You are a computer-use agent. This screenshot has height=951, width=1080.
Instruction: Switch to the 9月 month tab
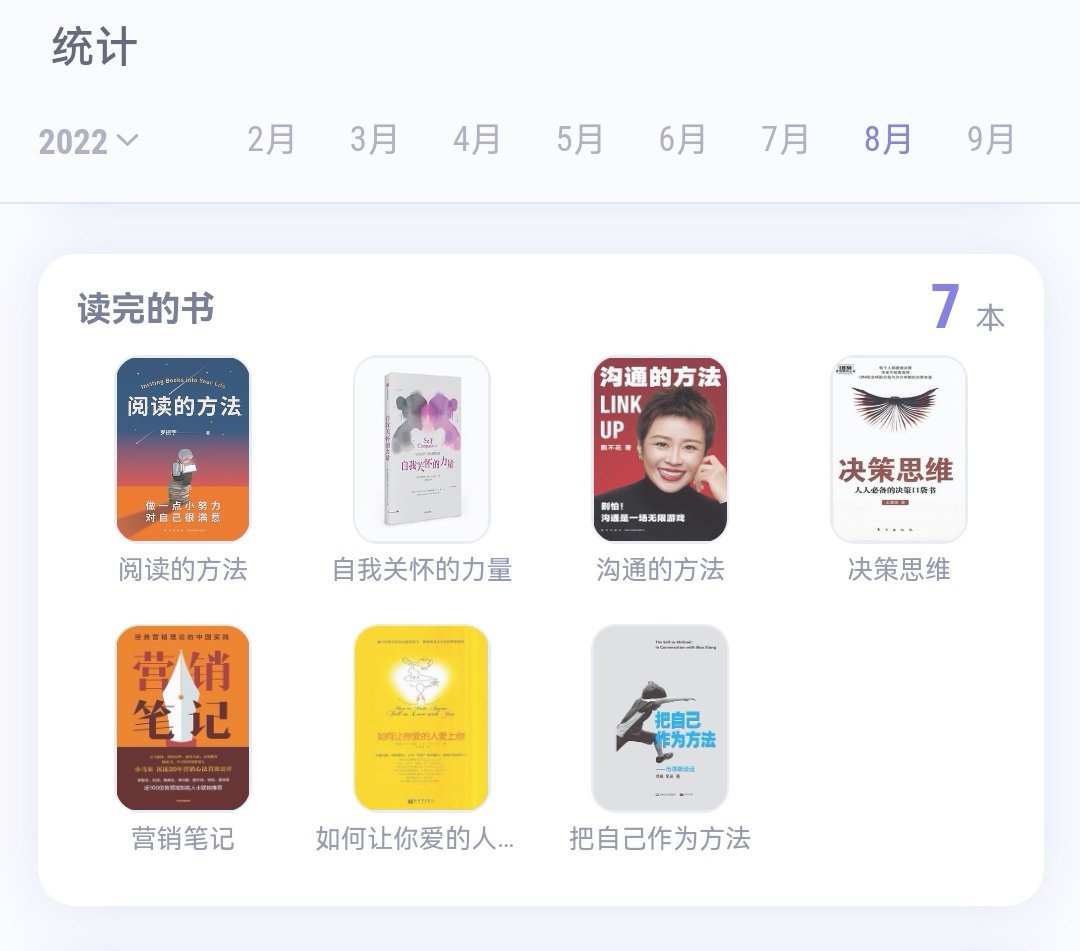click(991, 140)
